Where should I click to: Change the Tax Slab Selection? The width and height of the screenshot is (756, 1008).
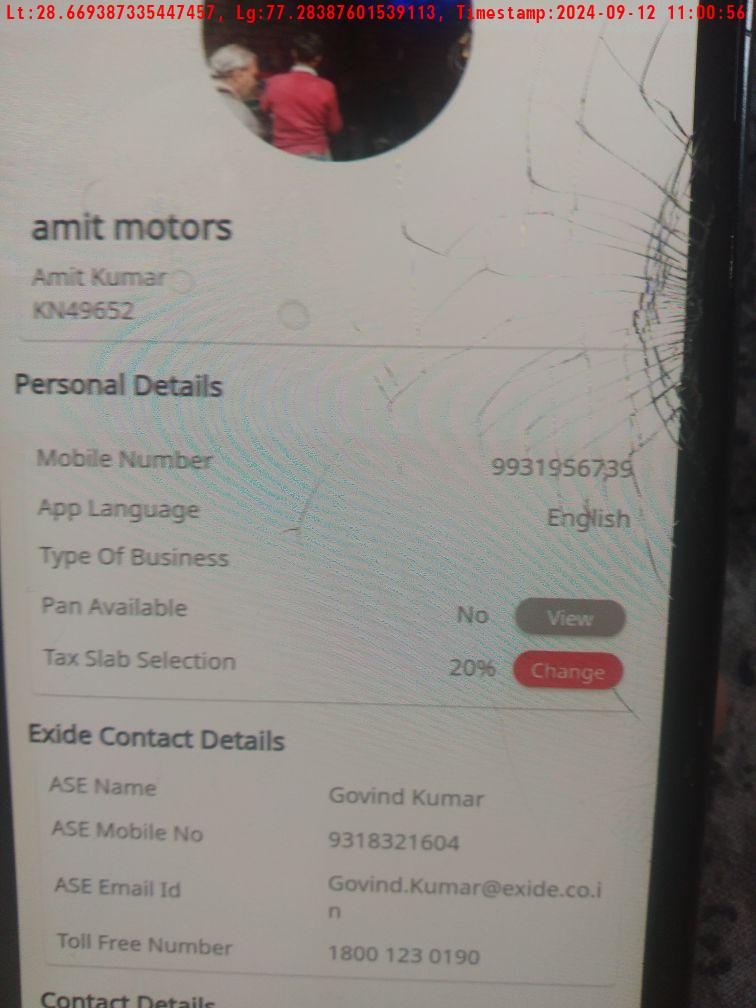[567, 671]
